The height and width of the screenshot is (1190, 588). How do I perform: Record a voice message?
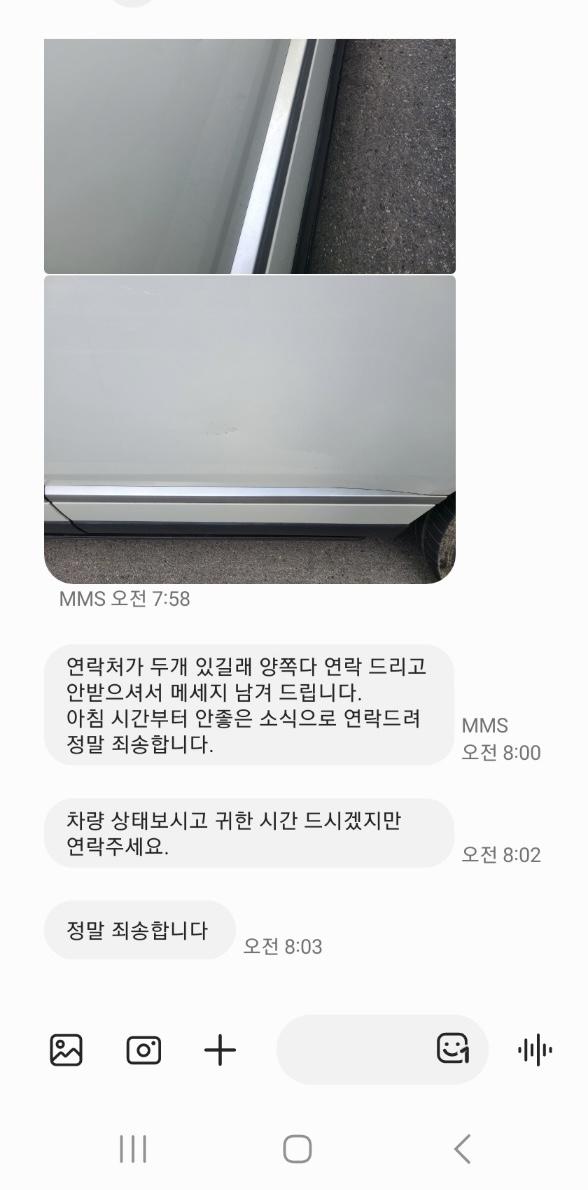pos(535,1050)
